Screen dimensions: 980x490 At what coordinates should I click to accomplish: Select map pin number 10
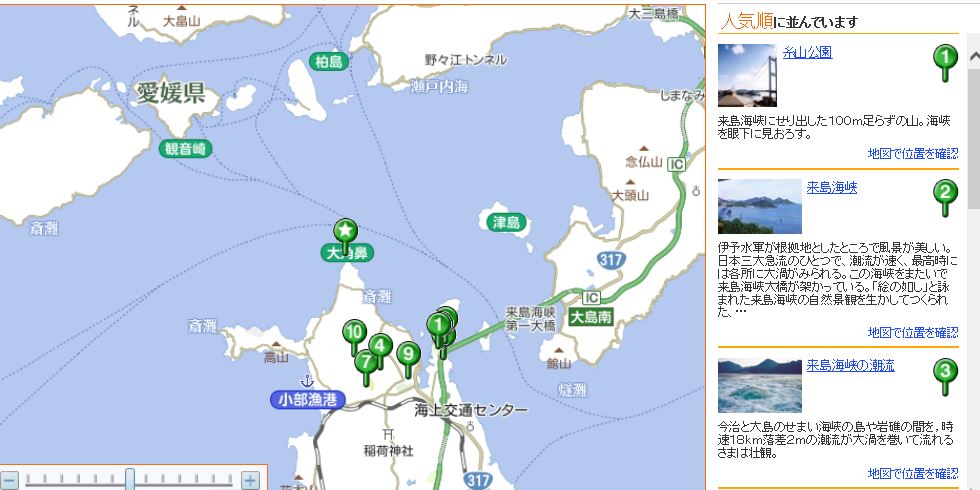[x=353, y=332]
